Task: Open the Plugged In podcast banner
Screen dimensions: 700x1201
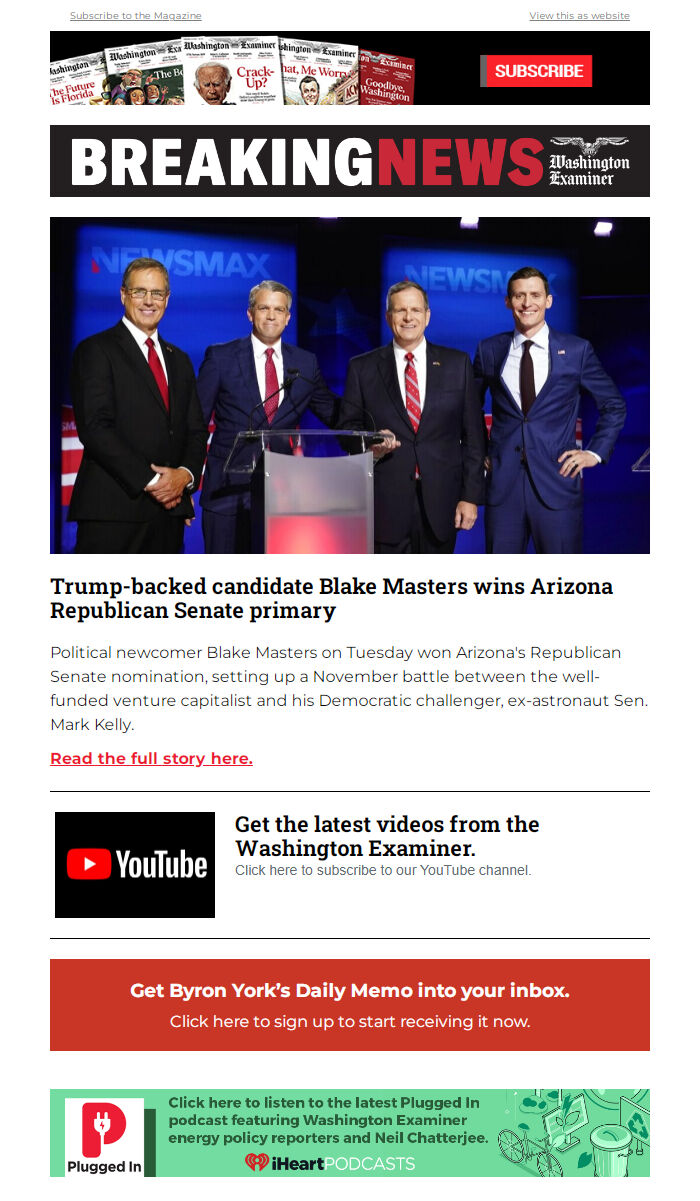Action: click(x=350, y=1133)
